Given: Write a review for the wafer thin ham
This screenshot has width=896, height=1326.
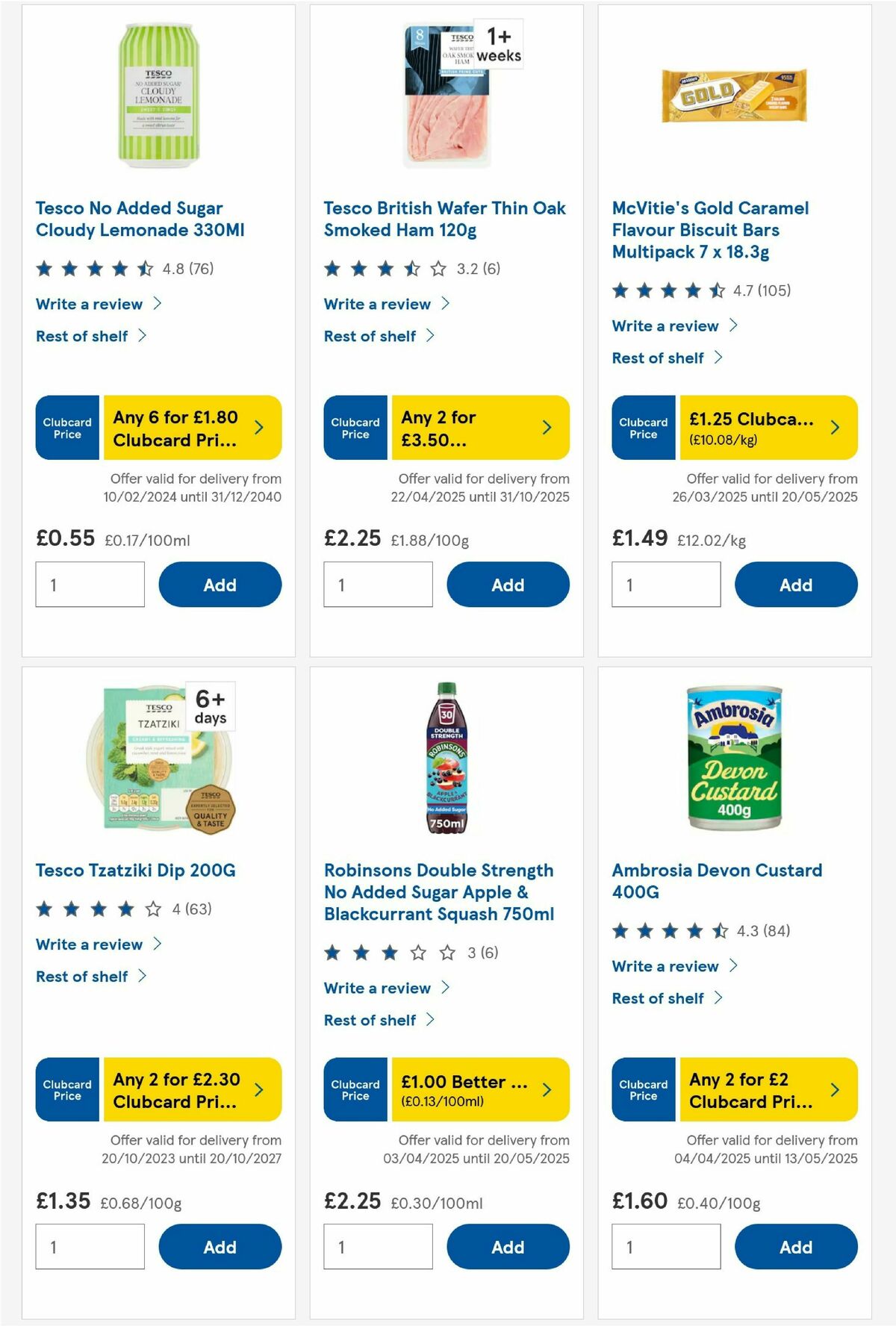Looking at the screenshot, I should pos(376,304).
